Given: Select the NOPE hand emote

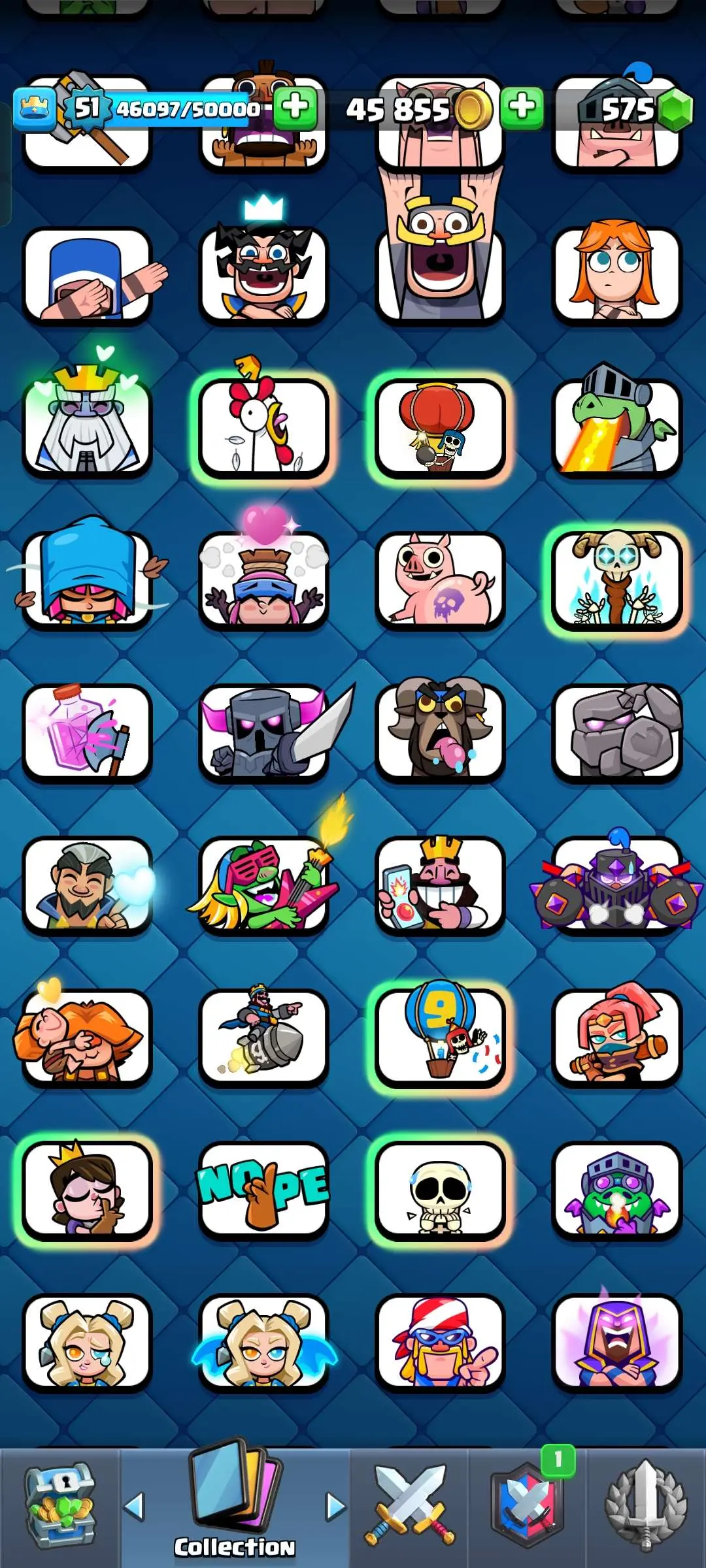Looking at the screenshot, I should [263, 1189].
